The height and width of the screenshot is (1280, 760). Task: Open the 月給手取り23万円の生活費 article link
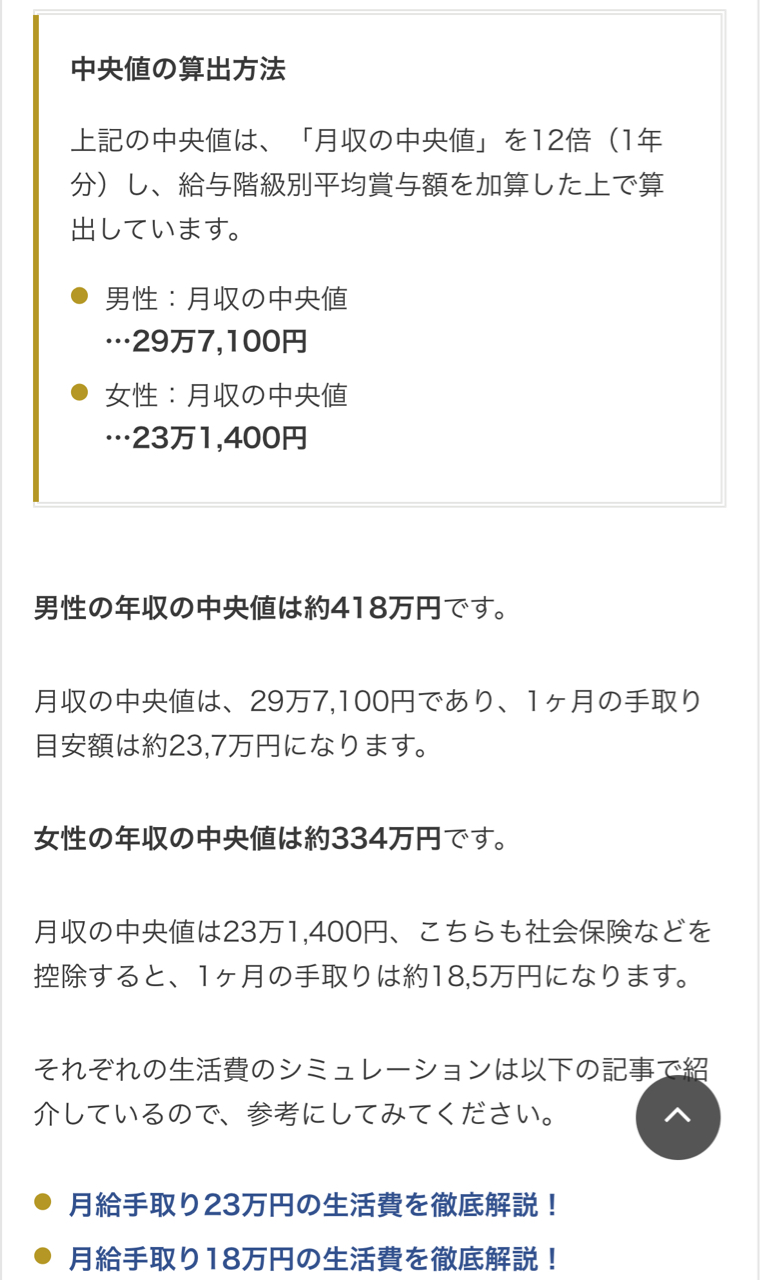pos(314,1205)
